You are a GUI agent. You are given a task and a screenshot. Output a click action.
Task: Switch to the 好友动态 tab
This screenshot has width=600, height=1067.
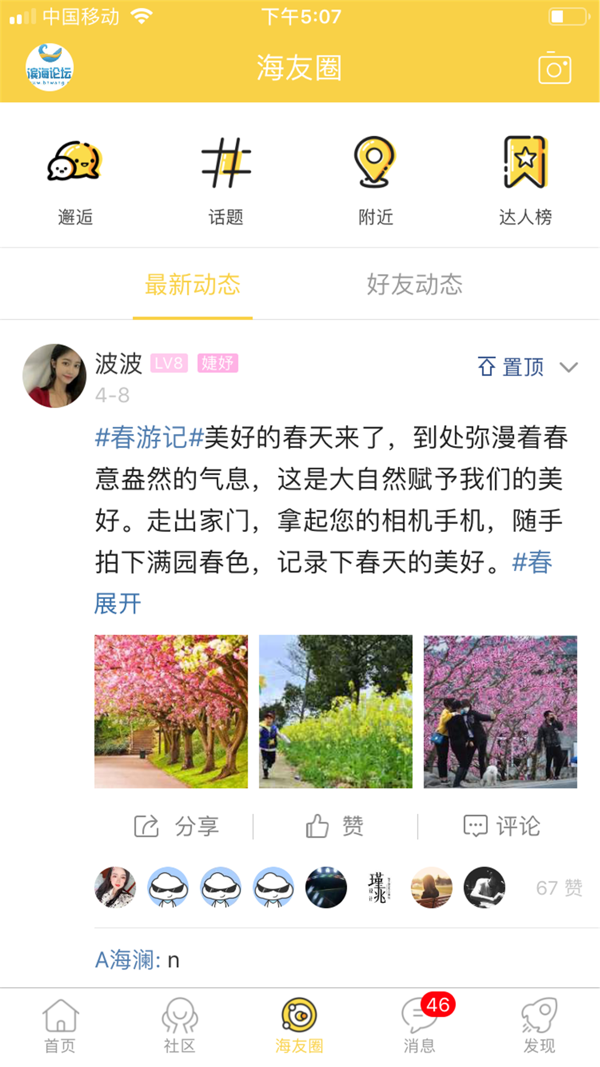click(x=414, y=285)
